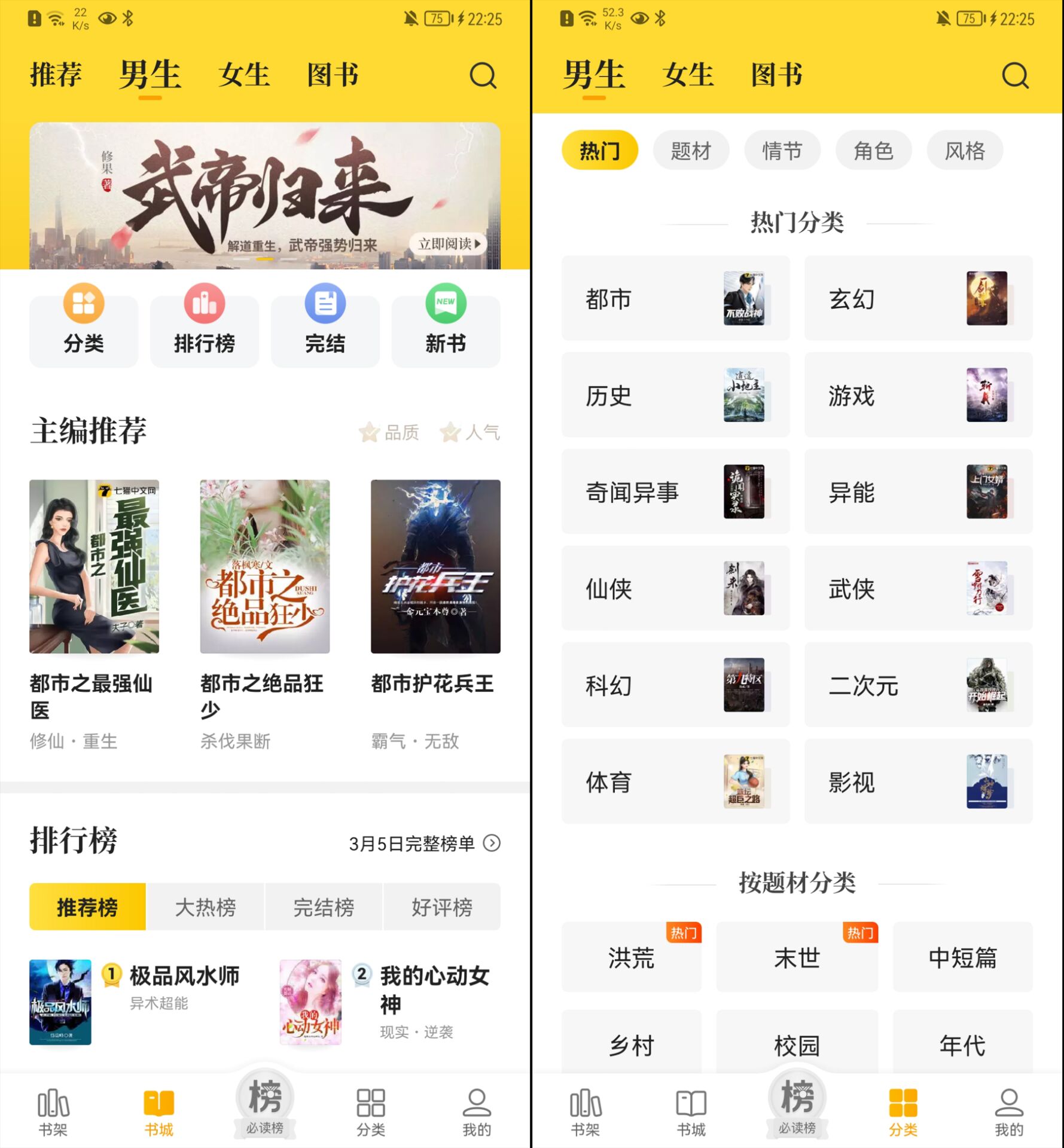Open the 玄幻 category card
The image size is (1064, 1148).
click(x=917, y=298)
